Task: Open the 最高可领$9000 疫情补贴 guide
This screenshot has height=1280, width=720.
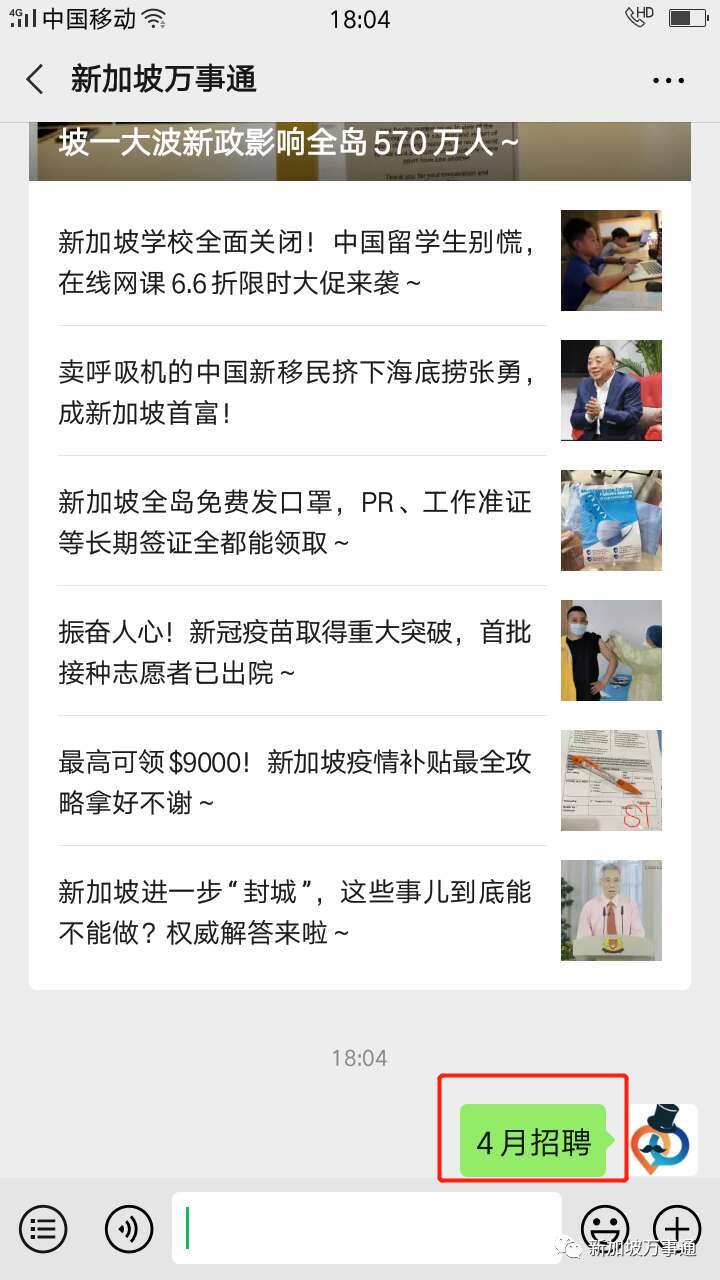Action: [300, 782]
